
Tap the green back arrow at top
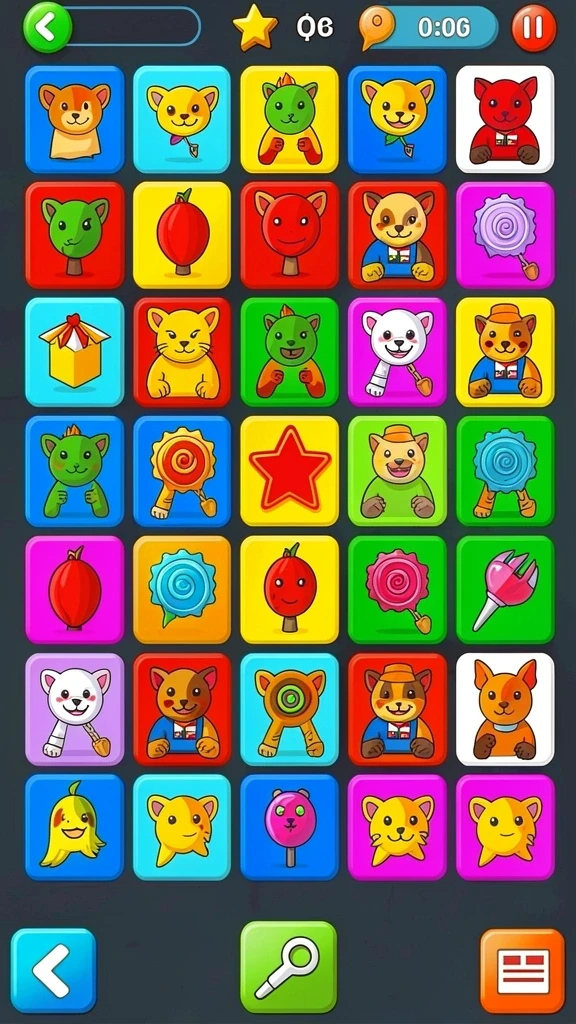(47, 27)
